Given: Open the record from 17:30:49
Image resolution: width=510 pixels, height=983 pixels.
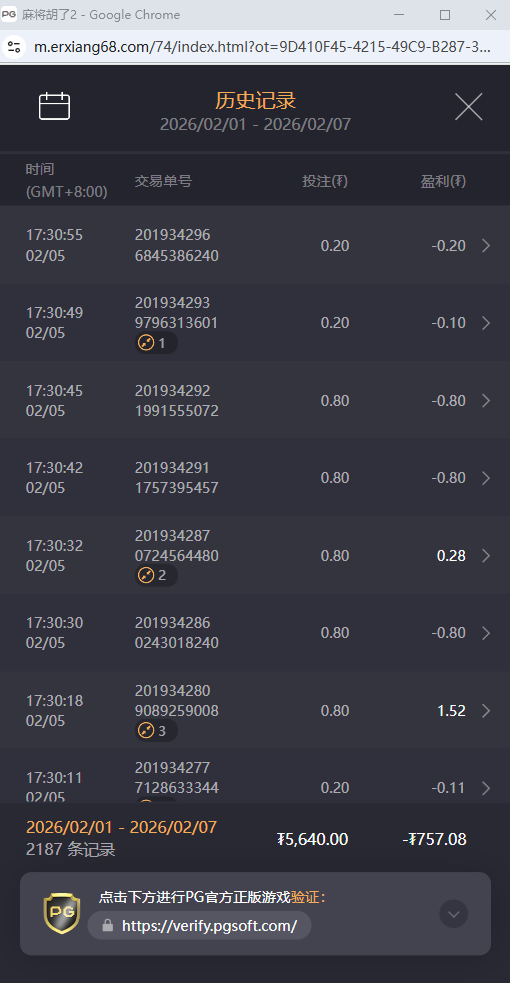Looking at the screenshot, I should click(255, 323).
